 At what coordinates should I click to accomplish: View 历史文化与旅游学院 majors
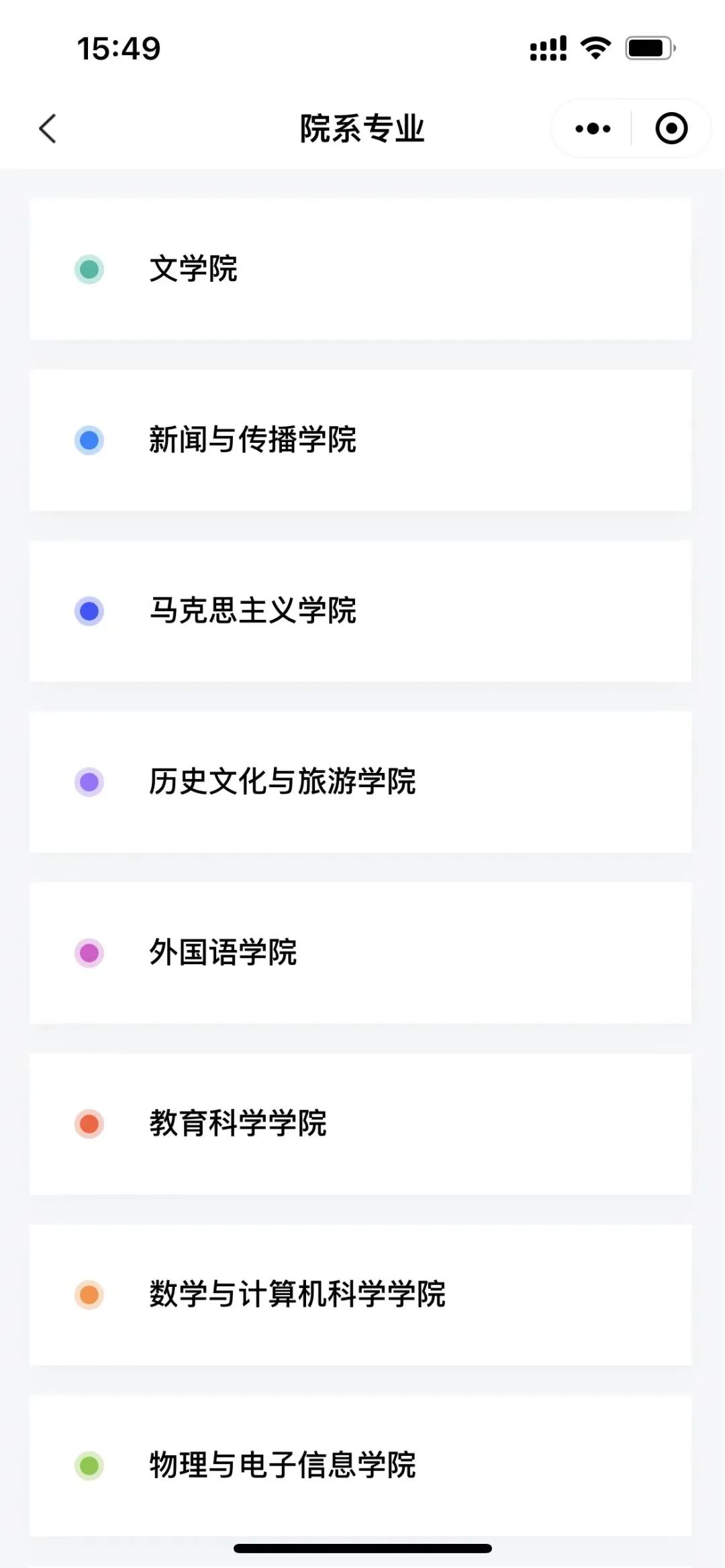coord(360,782)
